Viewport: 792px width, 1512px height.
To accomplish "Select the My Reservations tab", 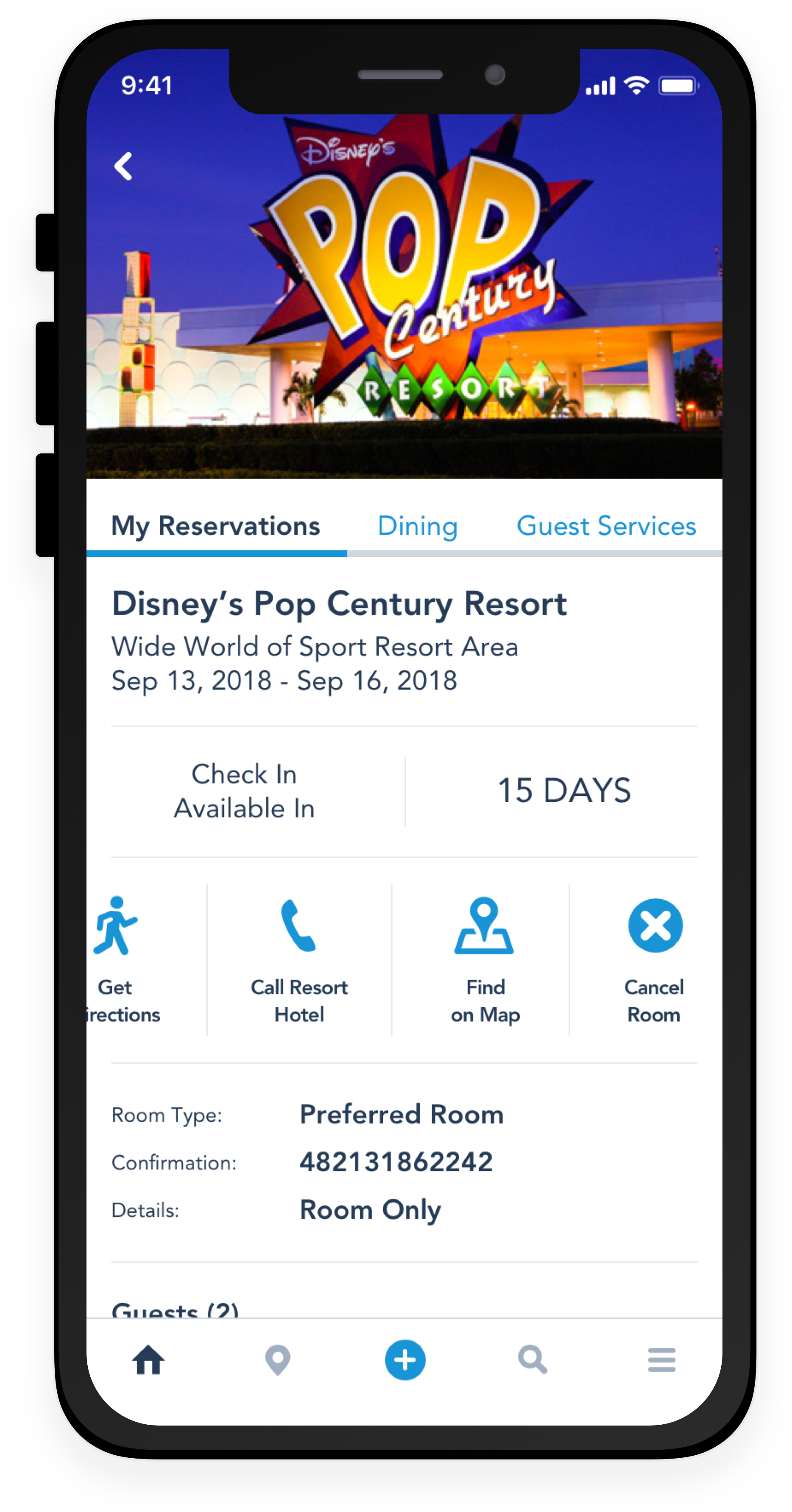I will coord(215,526).
